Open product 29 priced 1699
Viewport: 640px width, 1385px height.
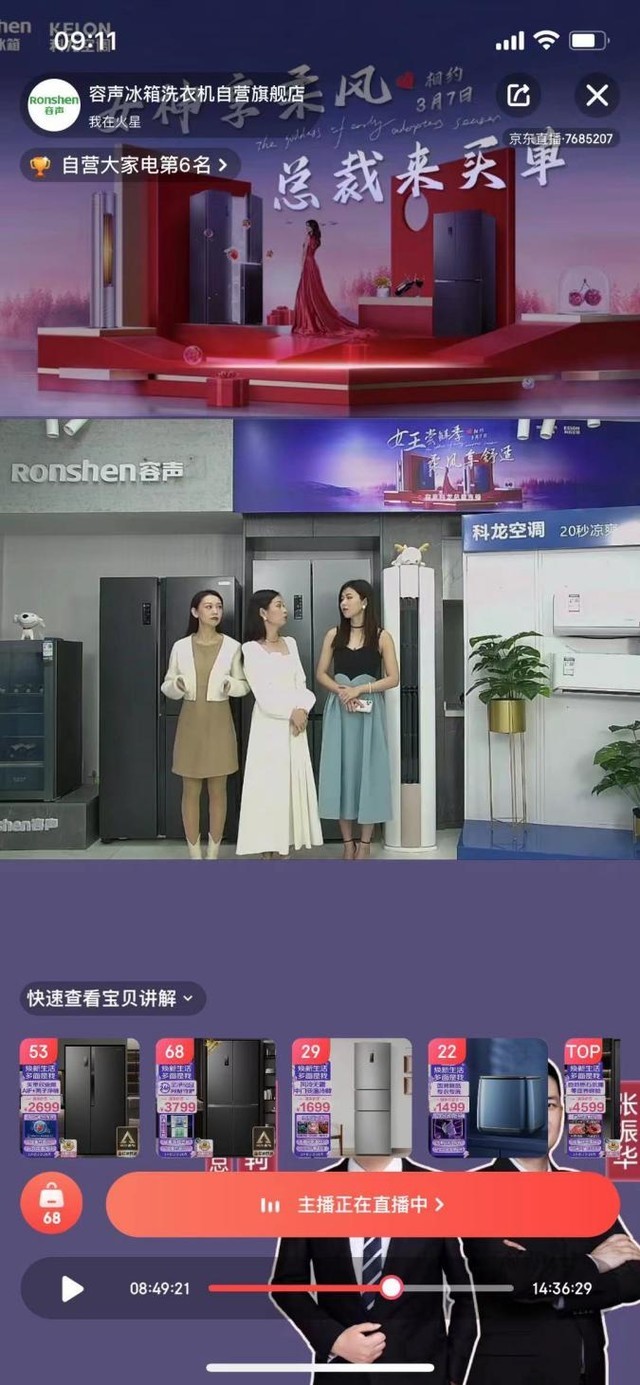click(x=352, y=1097)
